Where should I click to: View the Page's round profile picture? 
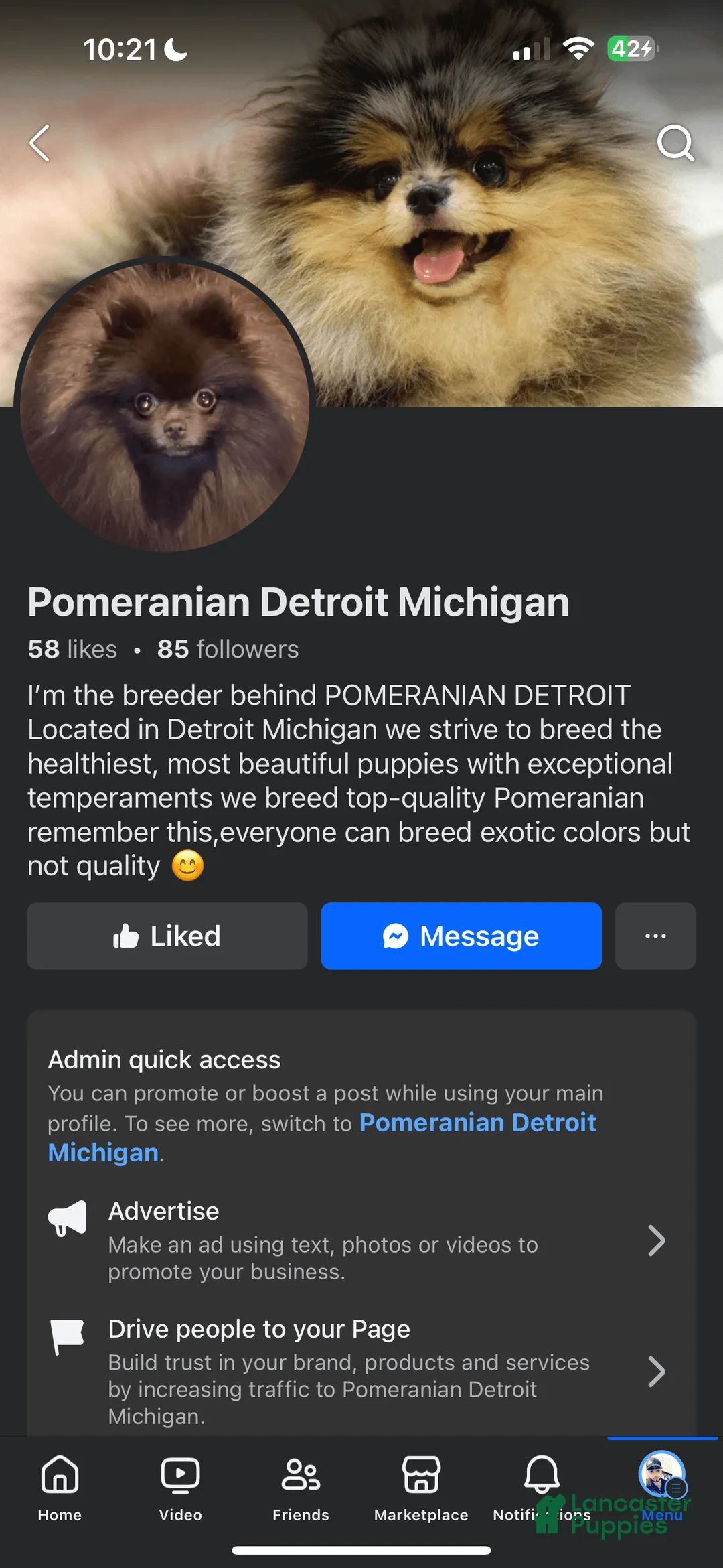coord(165,407)
